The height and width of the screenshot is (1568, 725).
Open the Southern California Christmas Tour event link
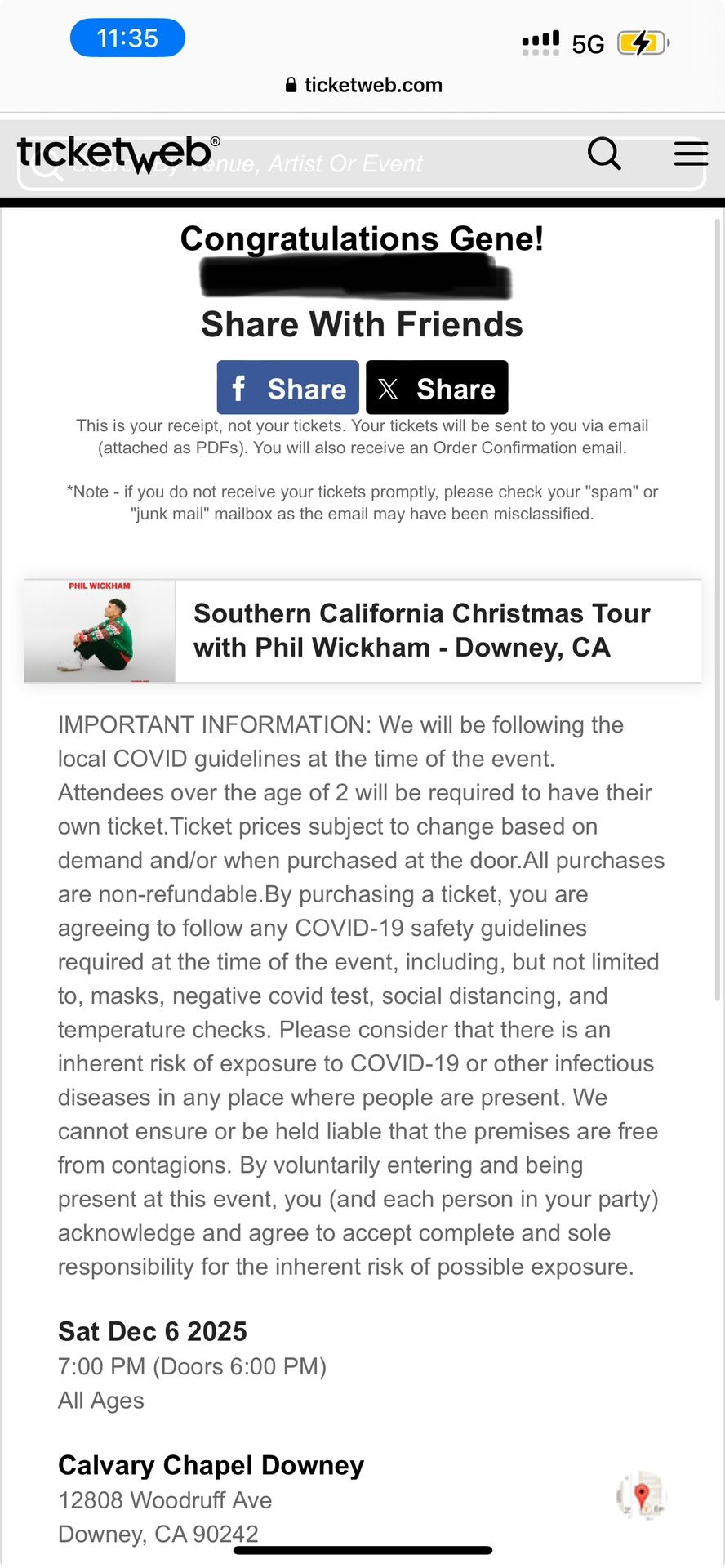pos(421,630)
